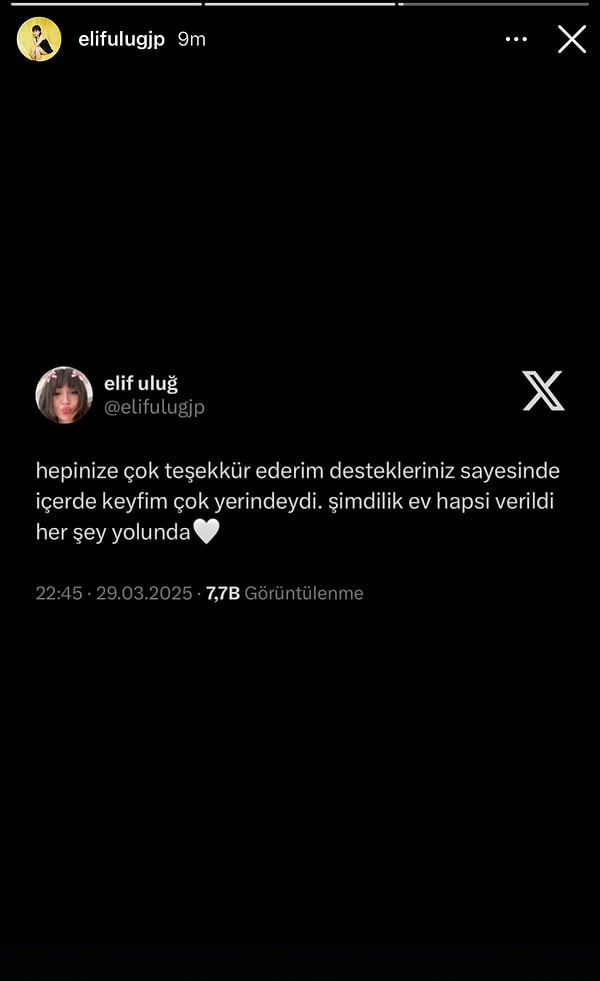600x981 pixels.
Task: Close the story viewer
Action: pos(572,39)
